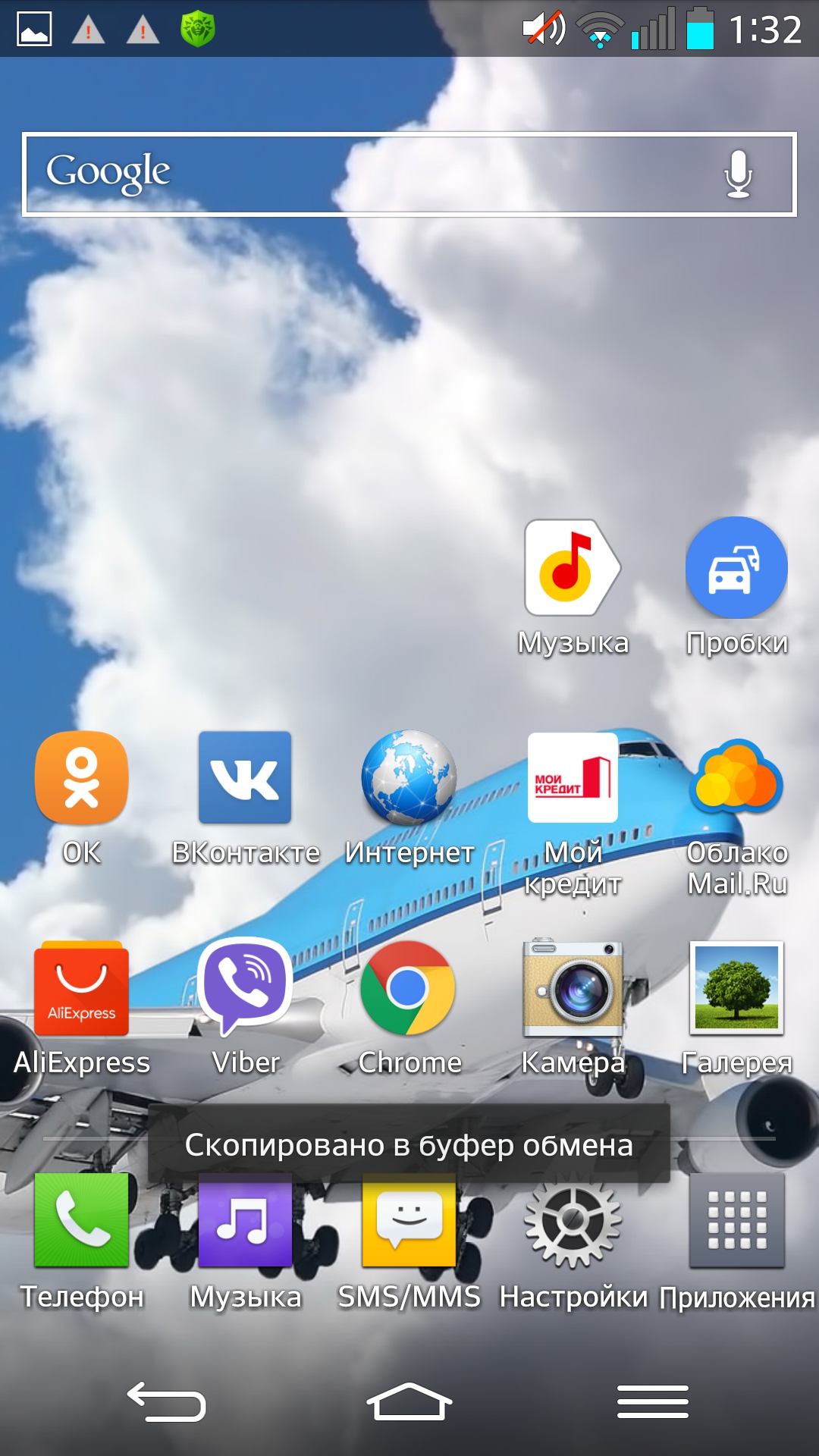
Task: Launch ВКонтакте
Action: [245, 779]
